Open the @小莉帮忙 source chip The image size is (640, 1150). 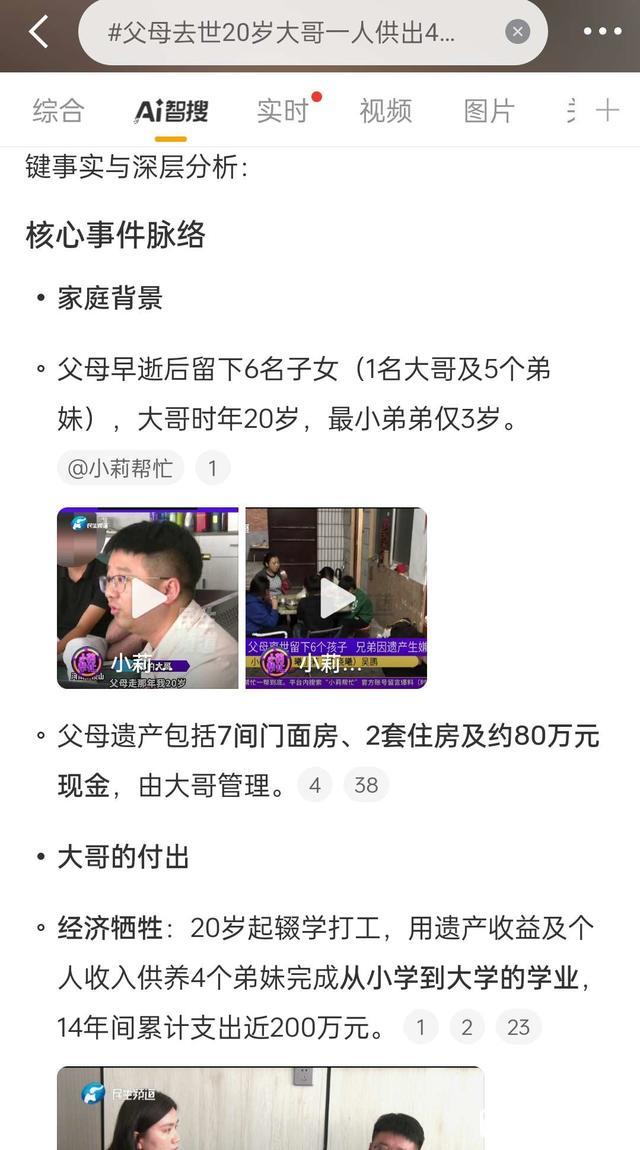point(120,467)
